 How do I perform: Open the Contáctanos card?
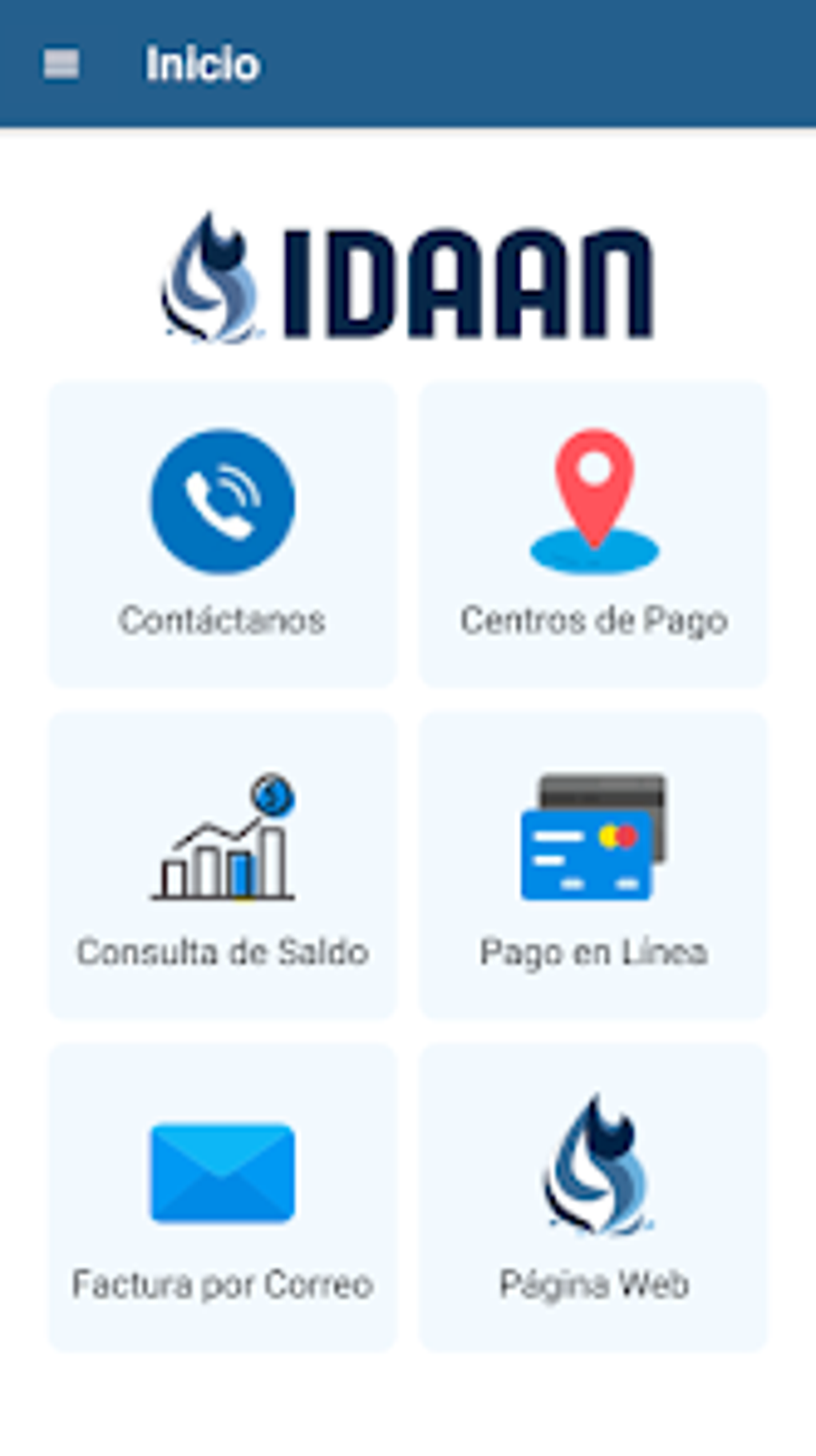click(x=222, y=534)
